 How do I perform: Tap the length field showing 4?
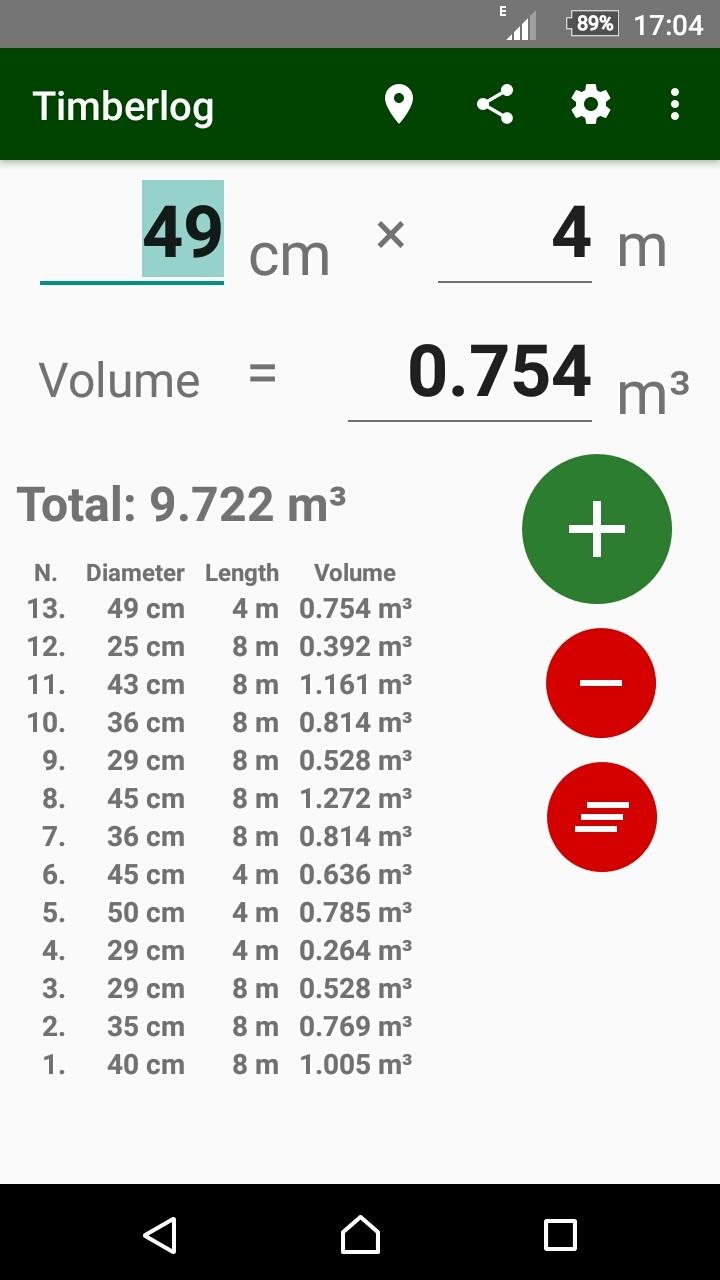click(515, 233)
